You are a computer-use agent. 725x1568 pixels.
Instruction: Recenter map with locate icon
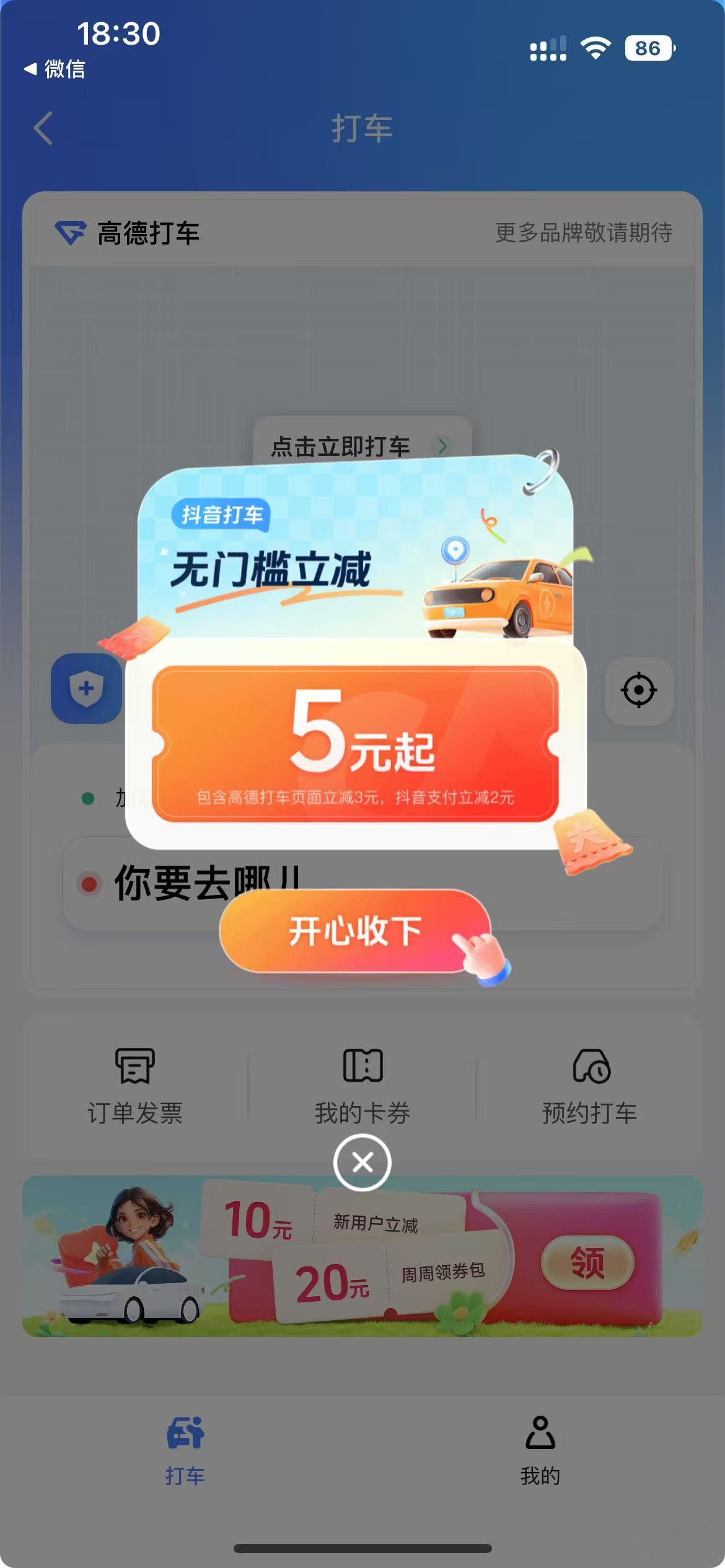(638, 690)
